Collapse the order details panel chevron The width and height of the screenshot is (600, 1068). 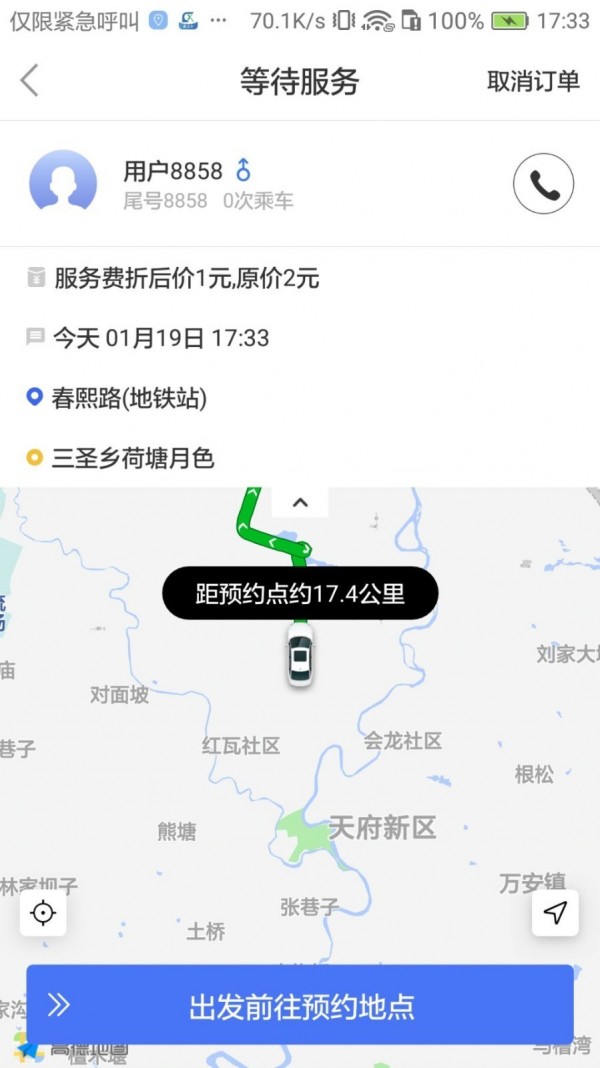coord(300,502)
